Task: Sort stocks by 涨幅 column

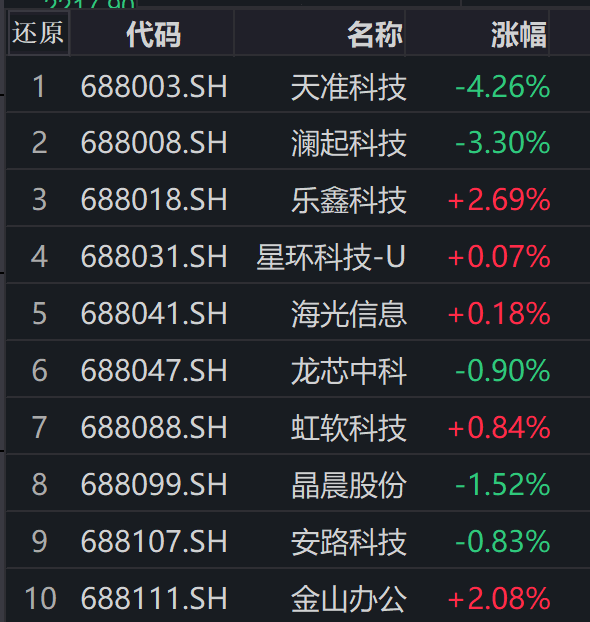Action: tap(477, 34)
